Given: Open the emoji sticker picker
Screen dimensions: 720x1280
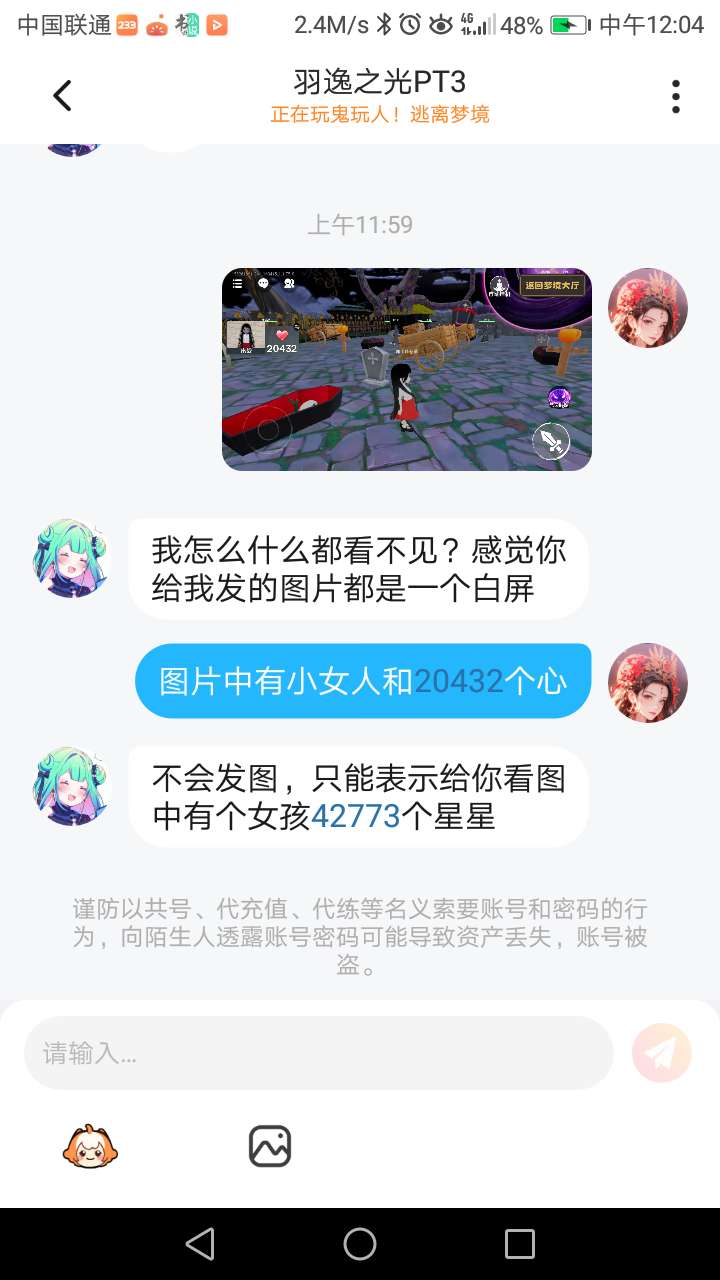Looking at the screenshot, I should tap(92, 1146).
